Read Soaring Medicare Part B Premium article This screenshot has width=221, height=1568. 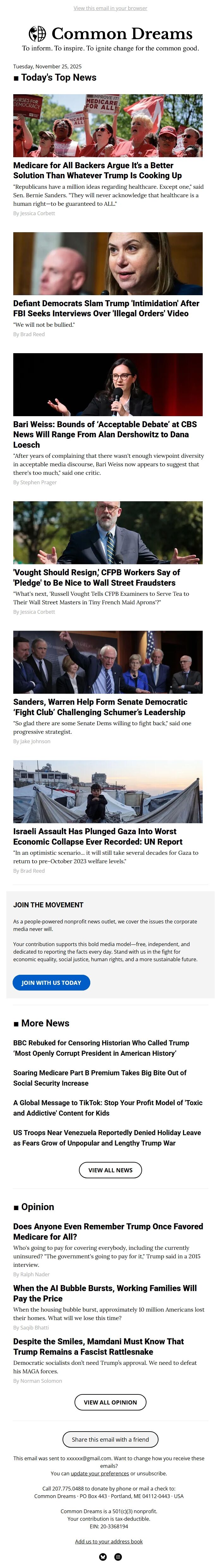[x=99, y=1078]
